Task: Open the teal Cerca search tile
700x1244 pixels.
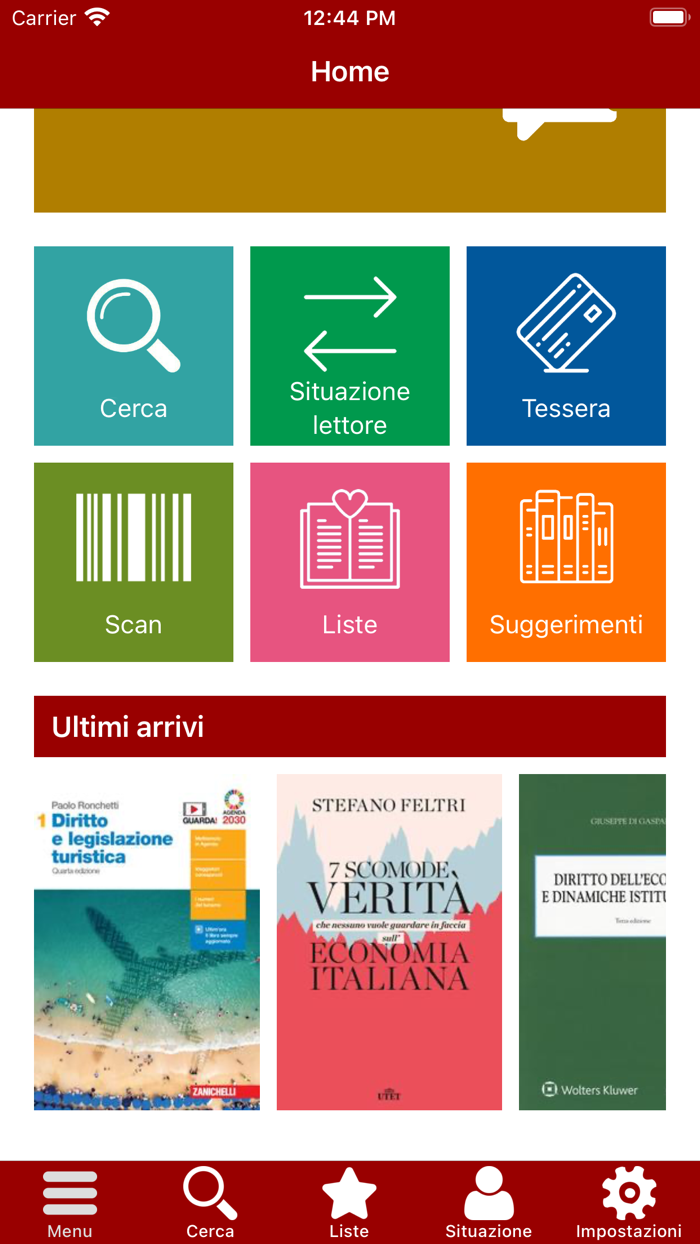Action: tap(133, 346)
